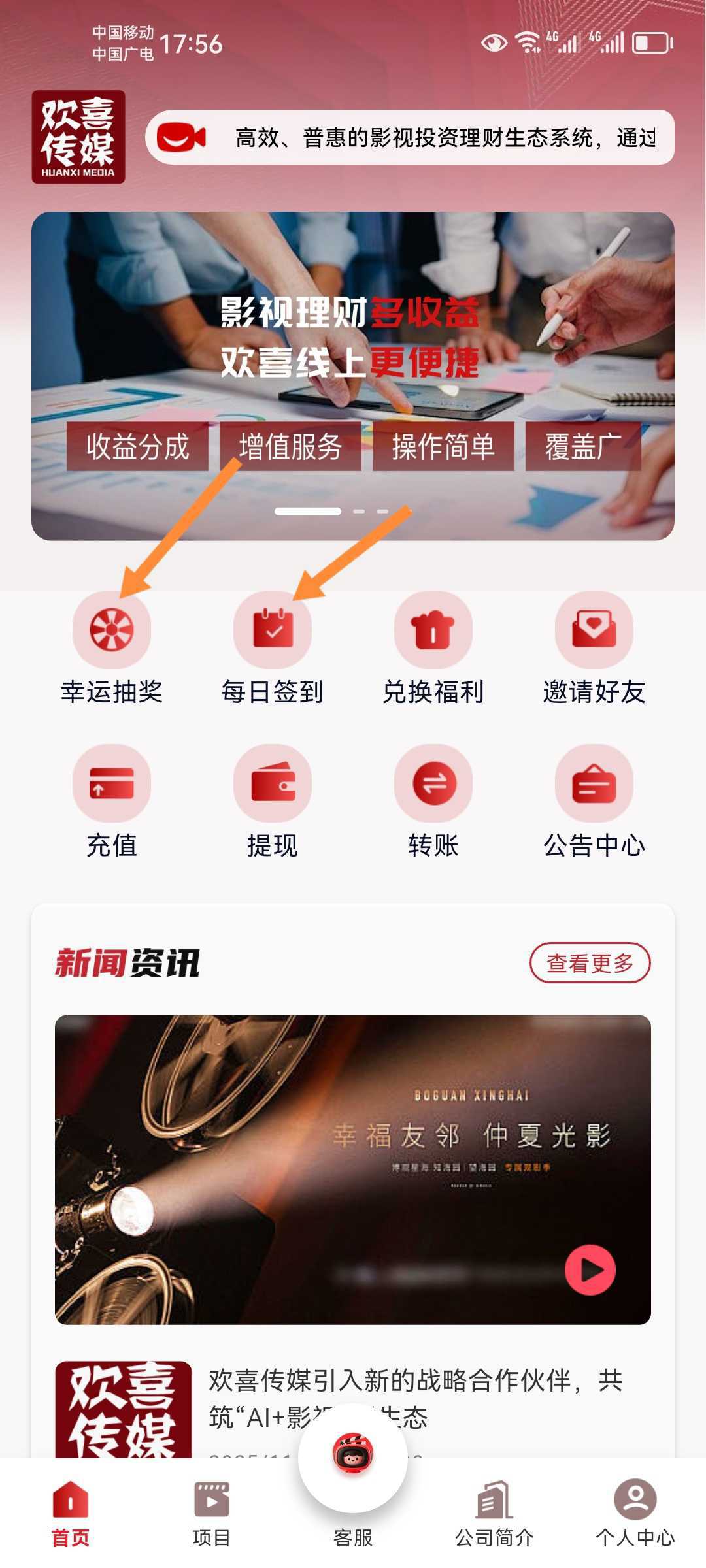Switch to the 公司简介 tab
The width and height of the screenshot is (706, 1568).
[x=494, y=1514]
